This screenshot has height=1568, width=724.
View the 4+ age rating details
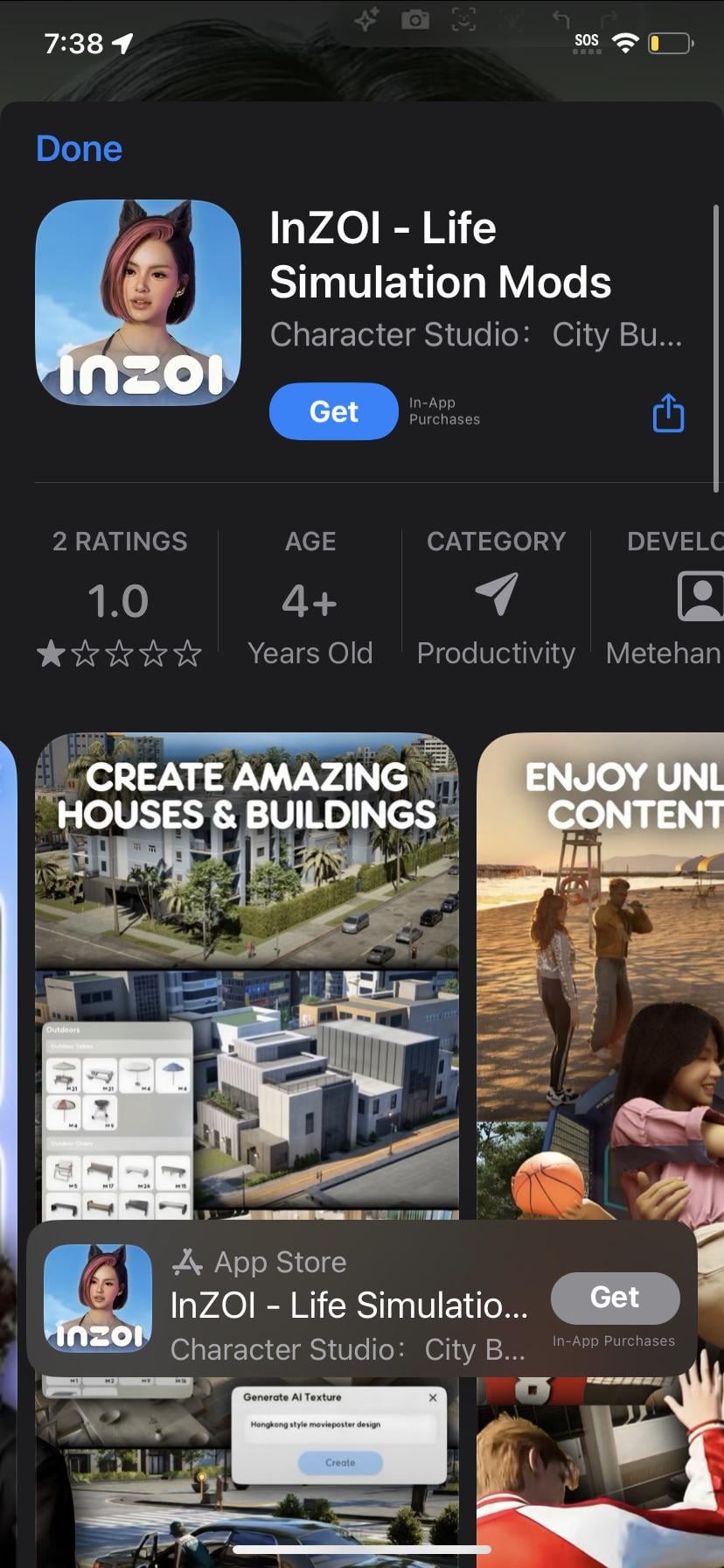tap(310, 600)
